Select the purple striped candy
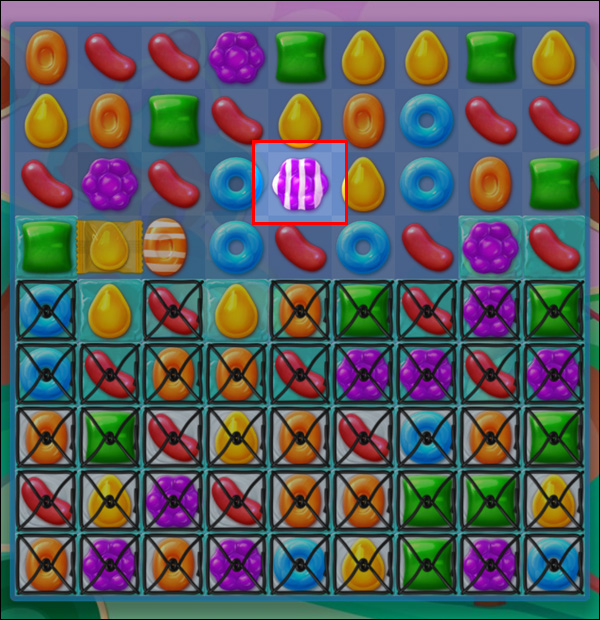600x620 pixels. point(299,184)
